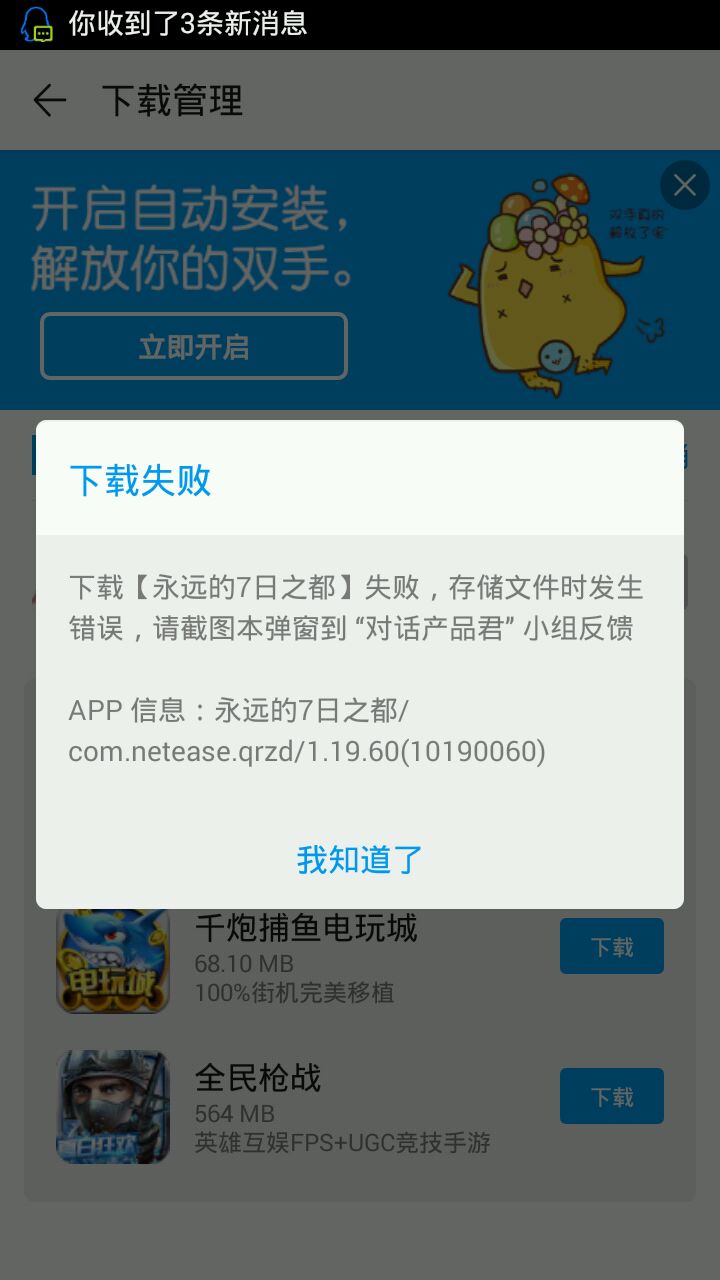The image size is (720, 1280).
Task: Close the auto-install banner
Action: (685, 185)
